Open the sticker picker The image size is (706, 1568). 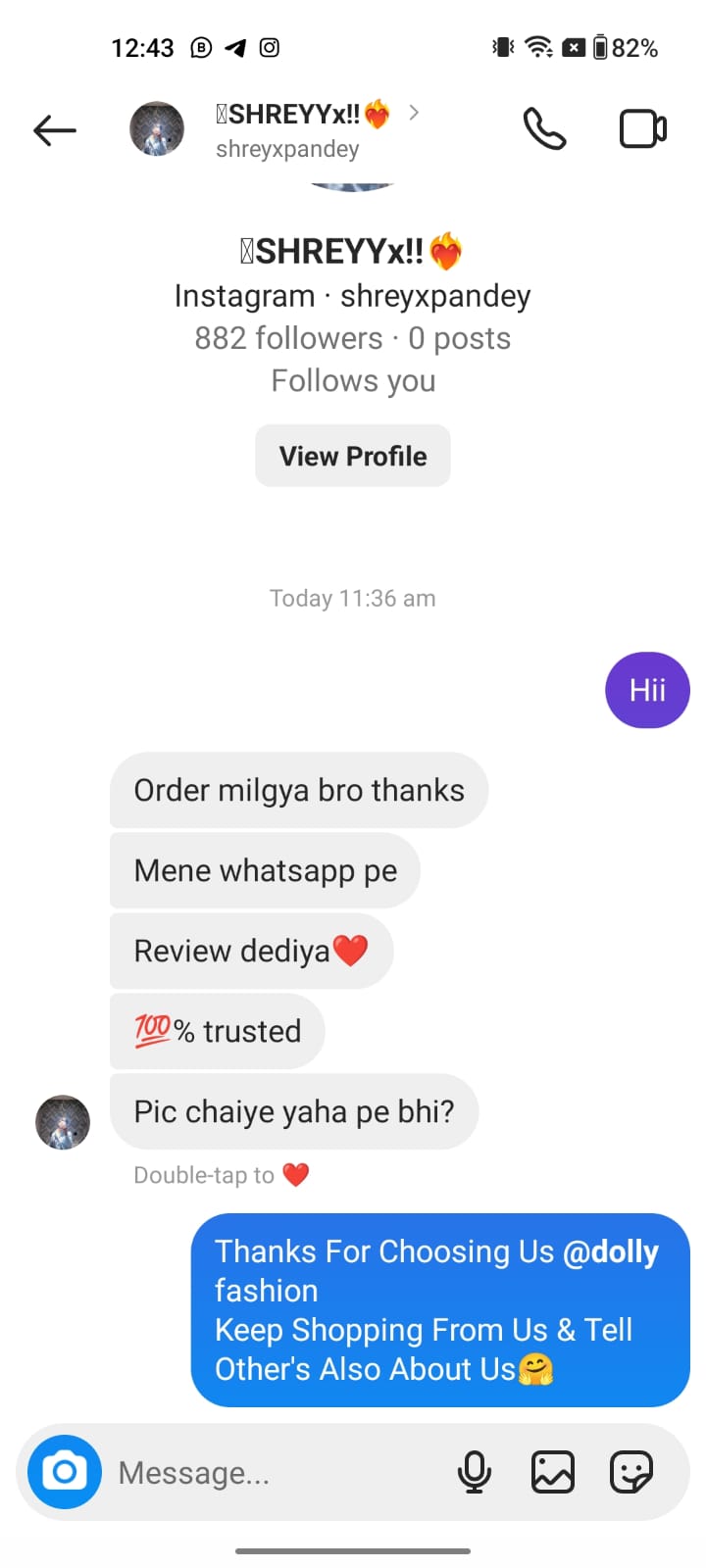[630, 1472]
